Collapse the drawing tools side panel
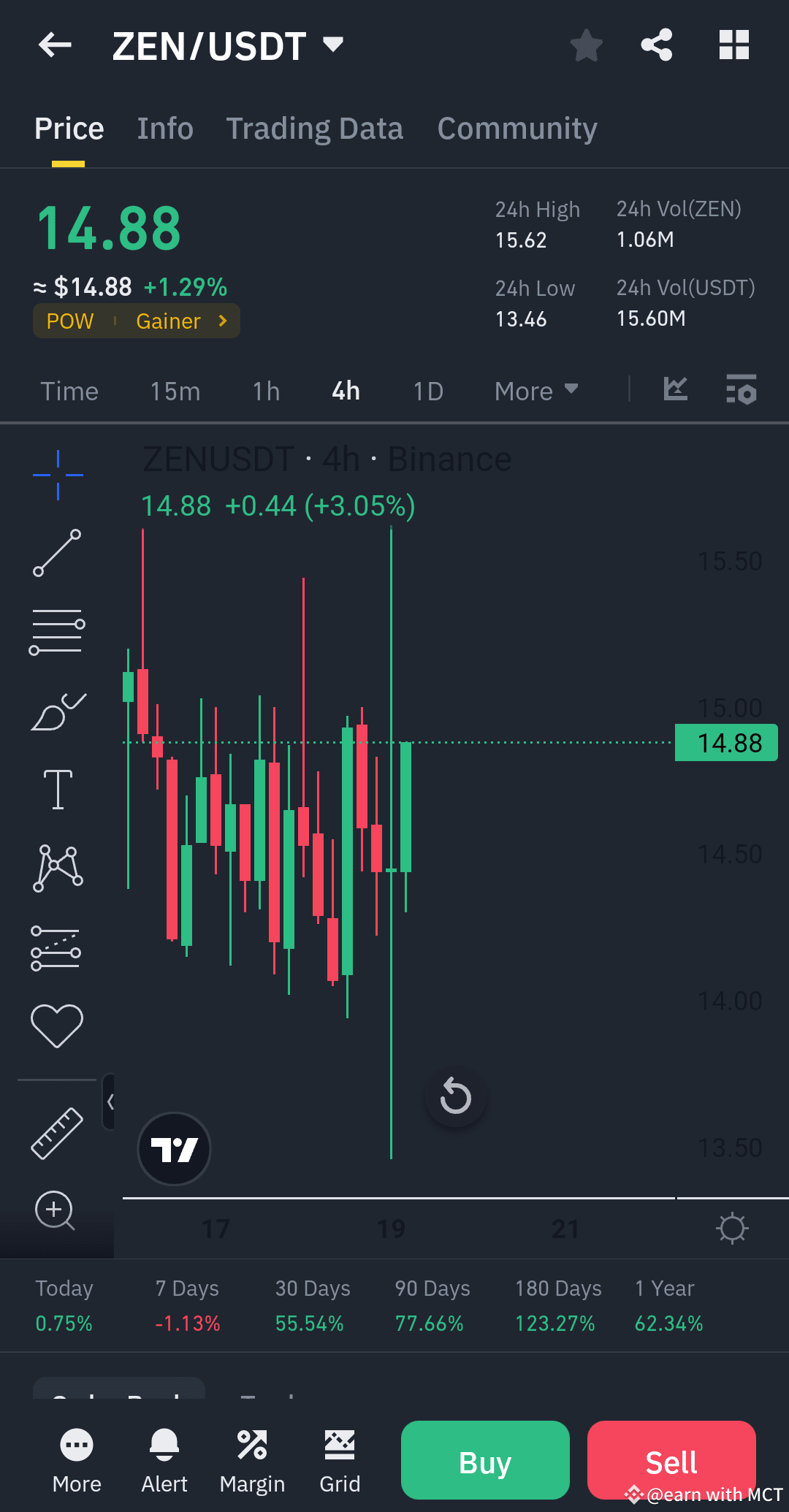This screenshot has width=789, height=1512. [111, 1103]
